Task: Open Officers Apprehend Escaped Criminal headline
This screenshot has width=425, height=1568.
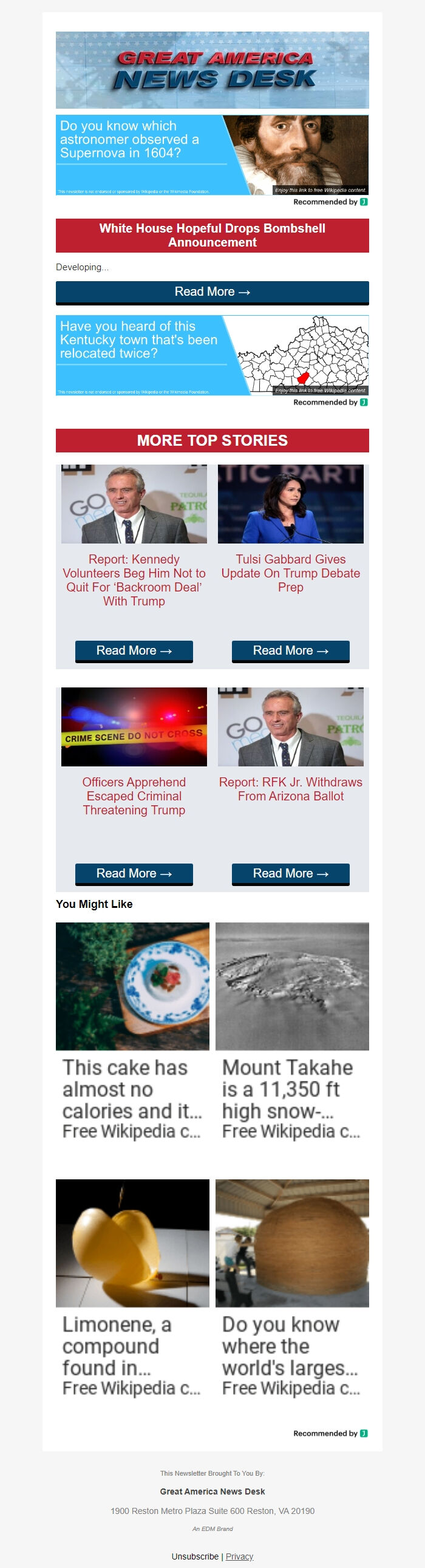Action: tap(134, 796)
